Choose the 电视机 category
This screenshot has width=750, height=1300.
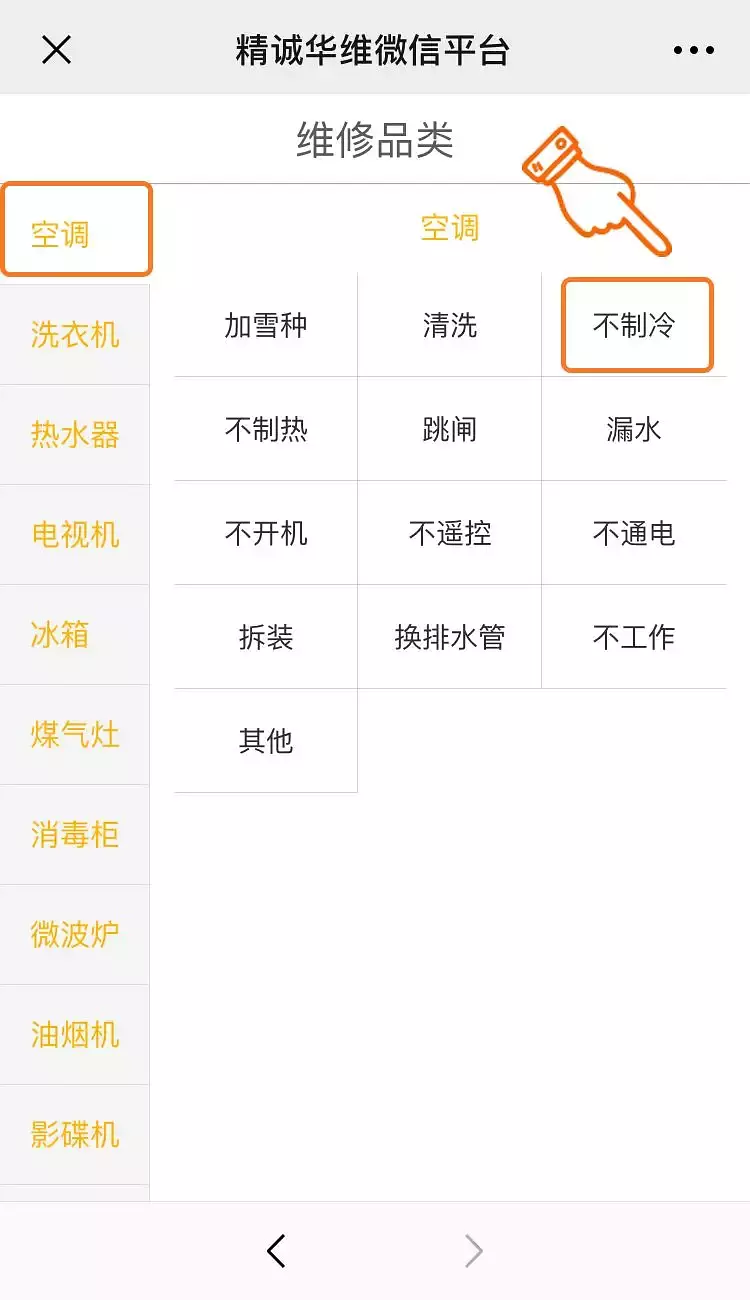[75, 535]
